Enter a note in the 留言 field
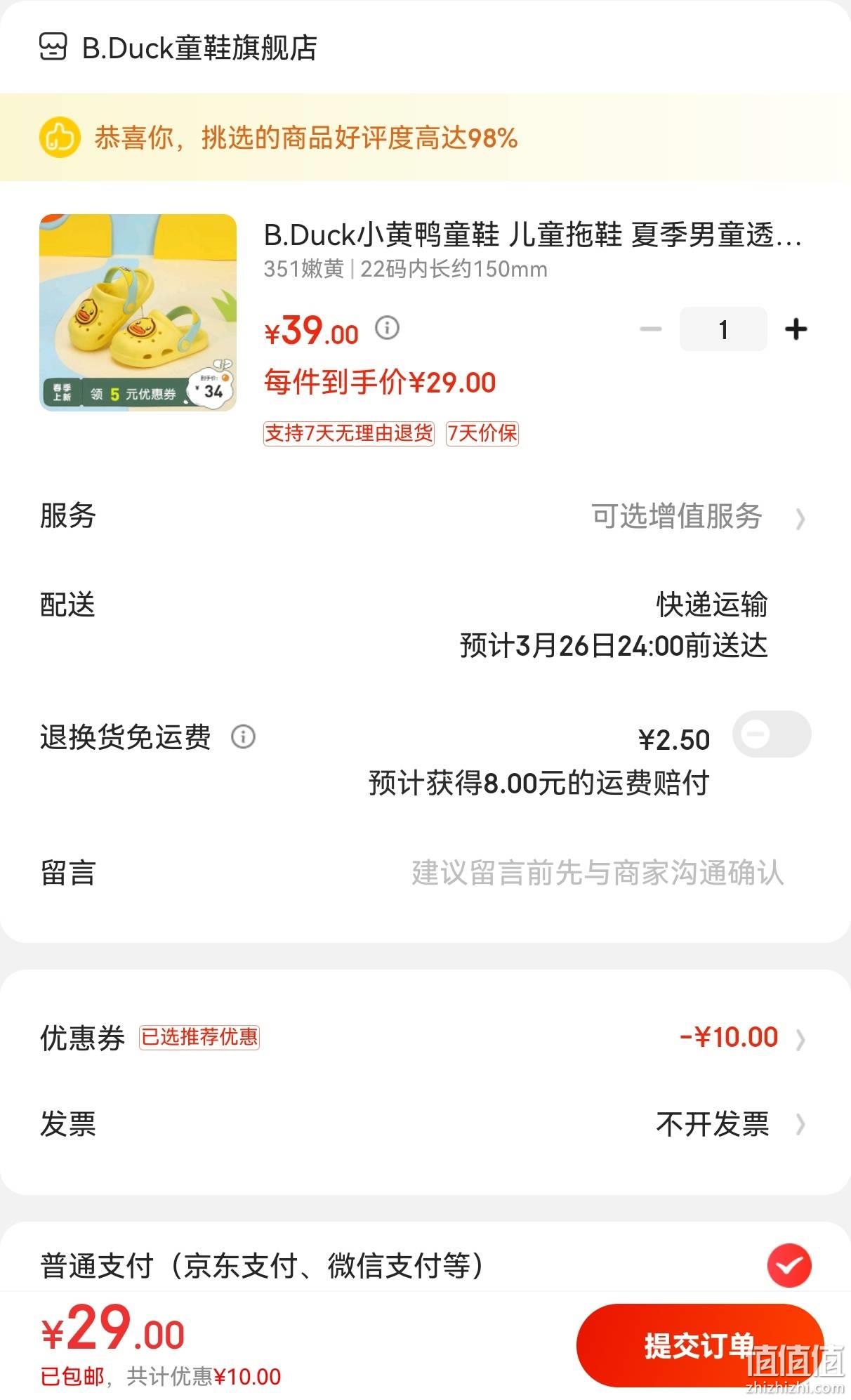851x1400 pixels. tap(597, 873)
